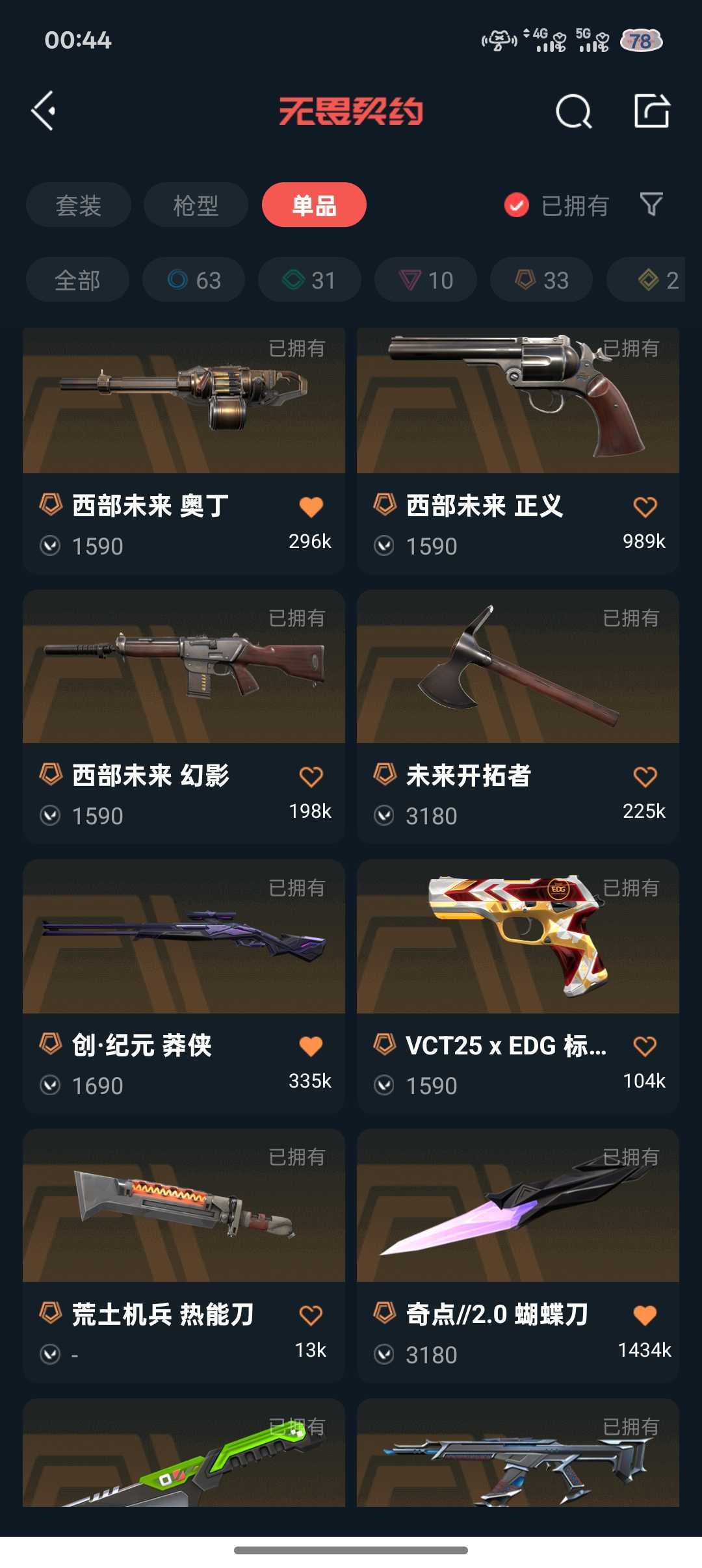Share this skin collection page
Screen dimensions: 702x1568
[x=651, y=111]
